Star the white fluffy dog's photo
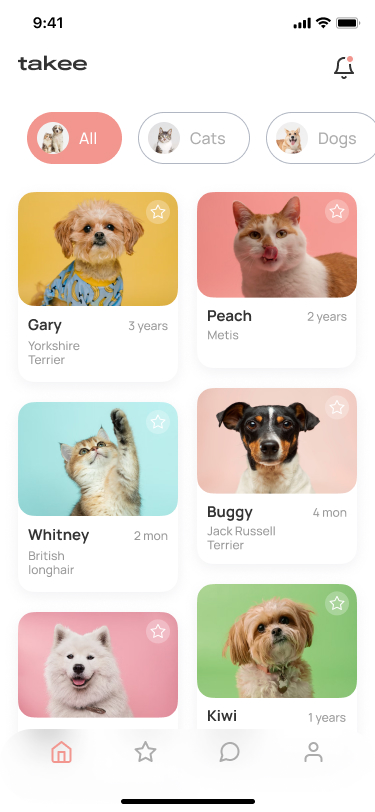The image size is (375, 812). click(x=158, y=631)
